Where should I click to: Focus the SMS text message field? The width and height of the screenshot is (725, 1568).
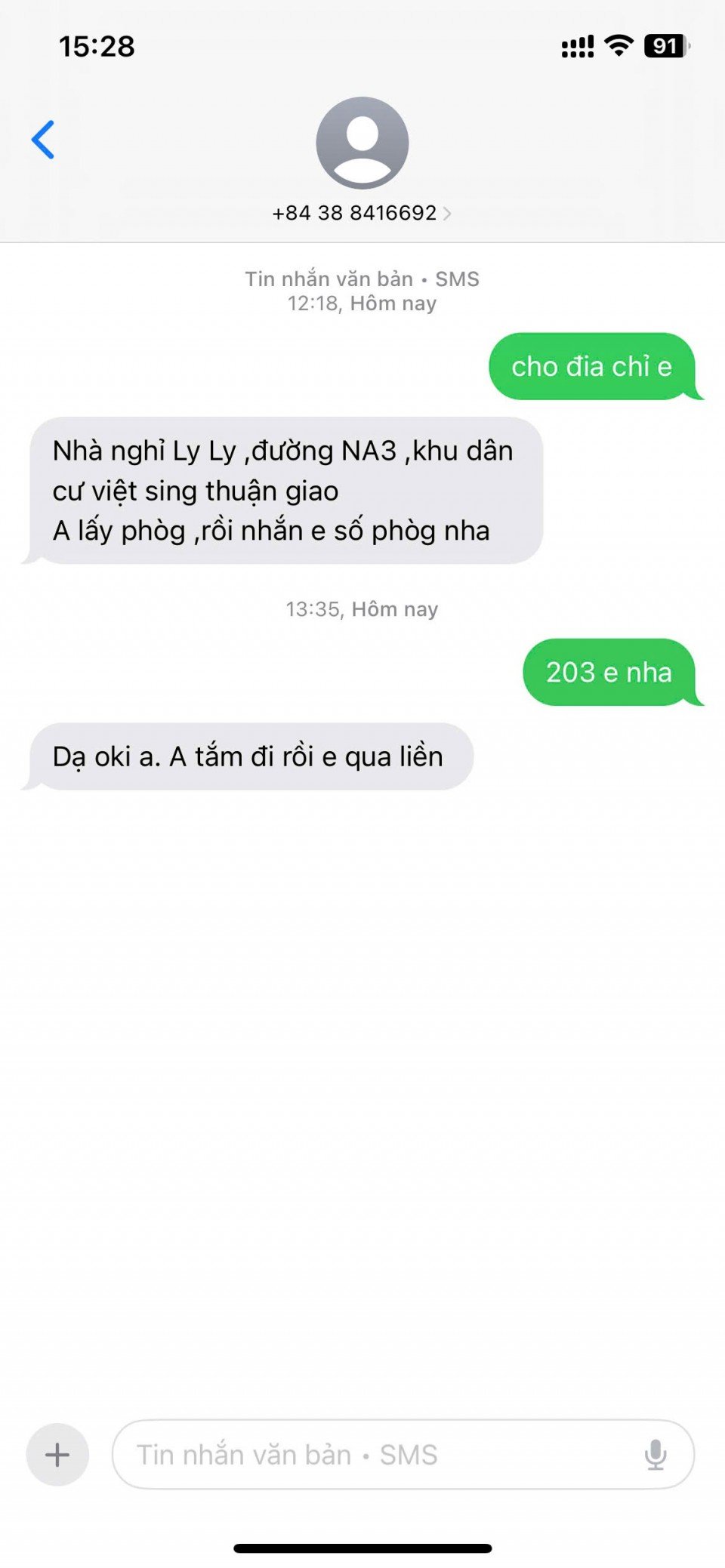(378, 1454)
